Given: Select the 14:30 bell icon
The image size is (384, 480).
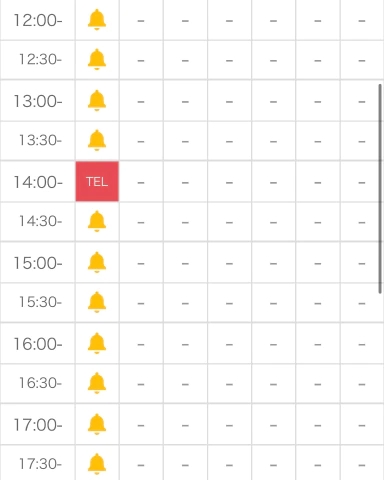Looking at the screenshot, I should [97, 221].
